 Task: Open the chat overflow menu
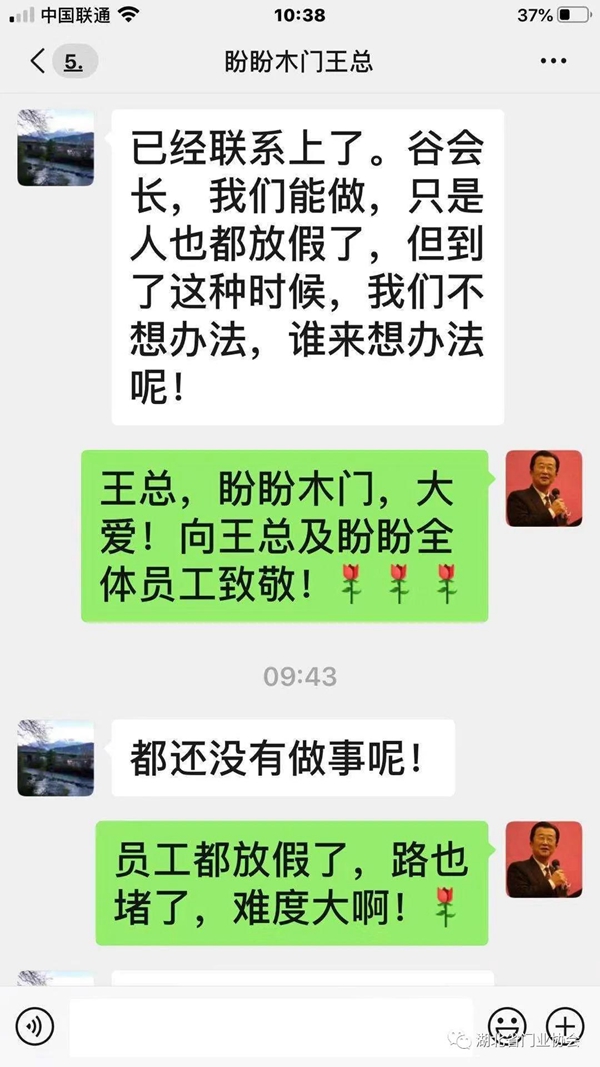(x=553, y=61)
